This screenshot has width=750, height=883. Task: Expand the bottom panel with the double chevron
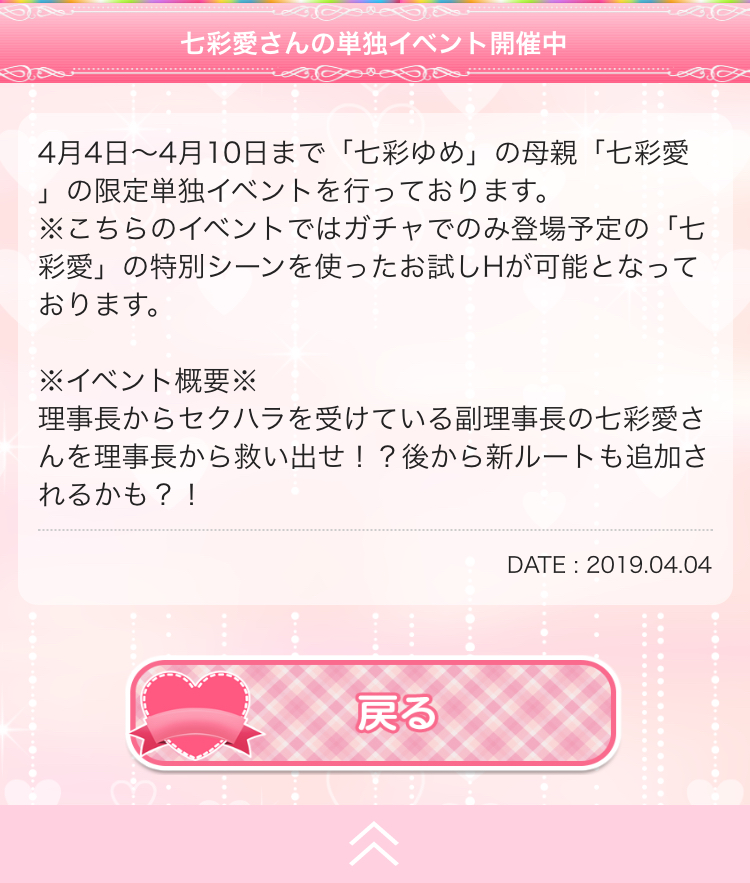click(x=374, y=844)
